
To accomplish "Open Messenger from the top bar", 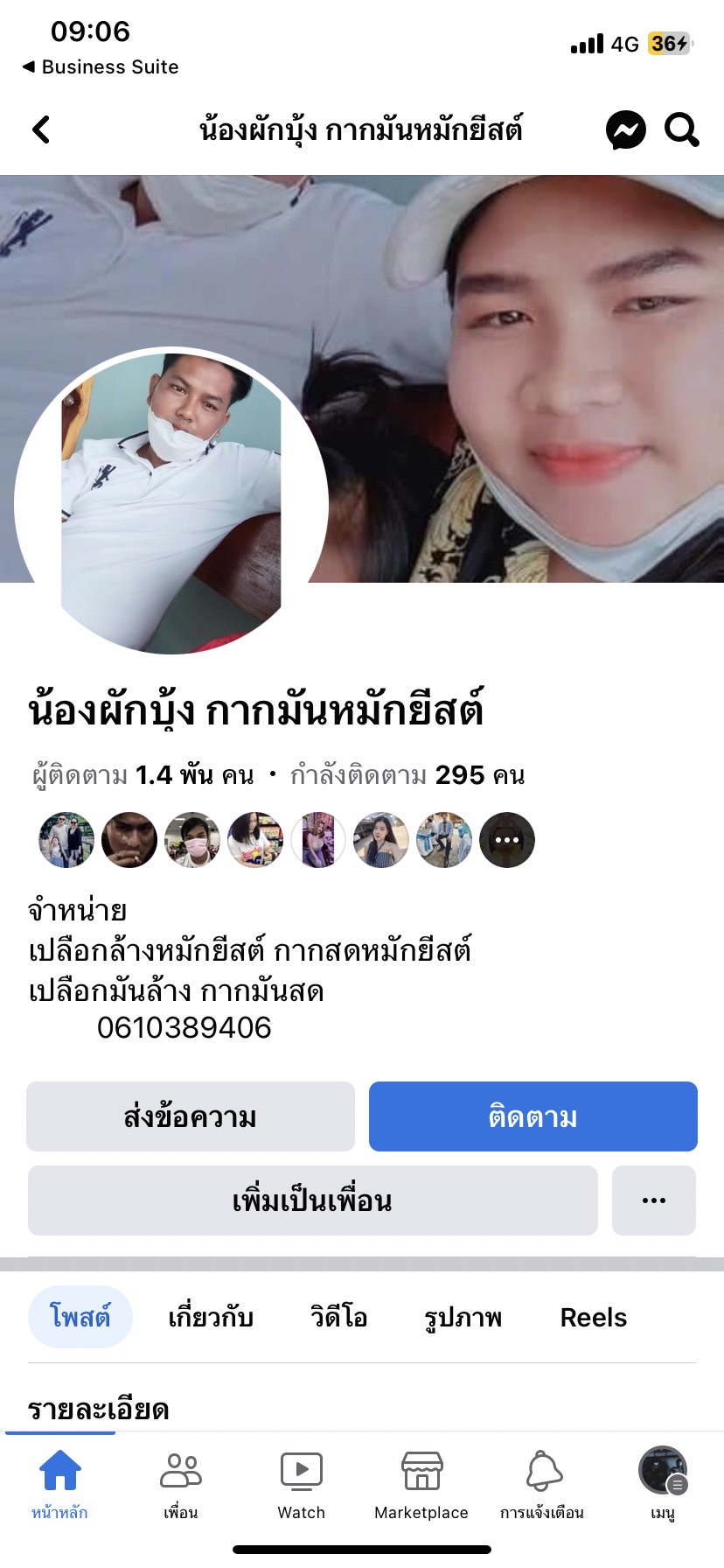I will pos(625,130).
